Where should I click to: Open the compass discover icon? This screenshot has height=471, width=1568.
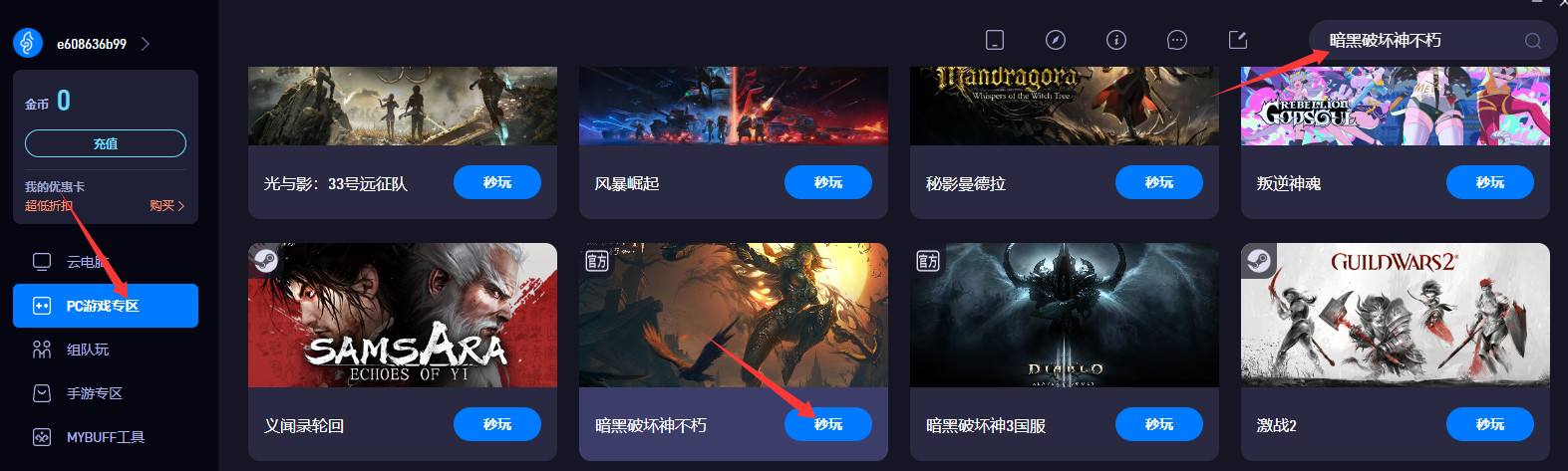coord(1055,40)
